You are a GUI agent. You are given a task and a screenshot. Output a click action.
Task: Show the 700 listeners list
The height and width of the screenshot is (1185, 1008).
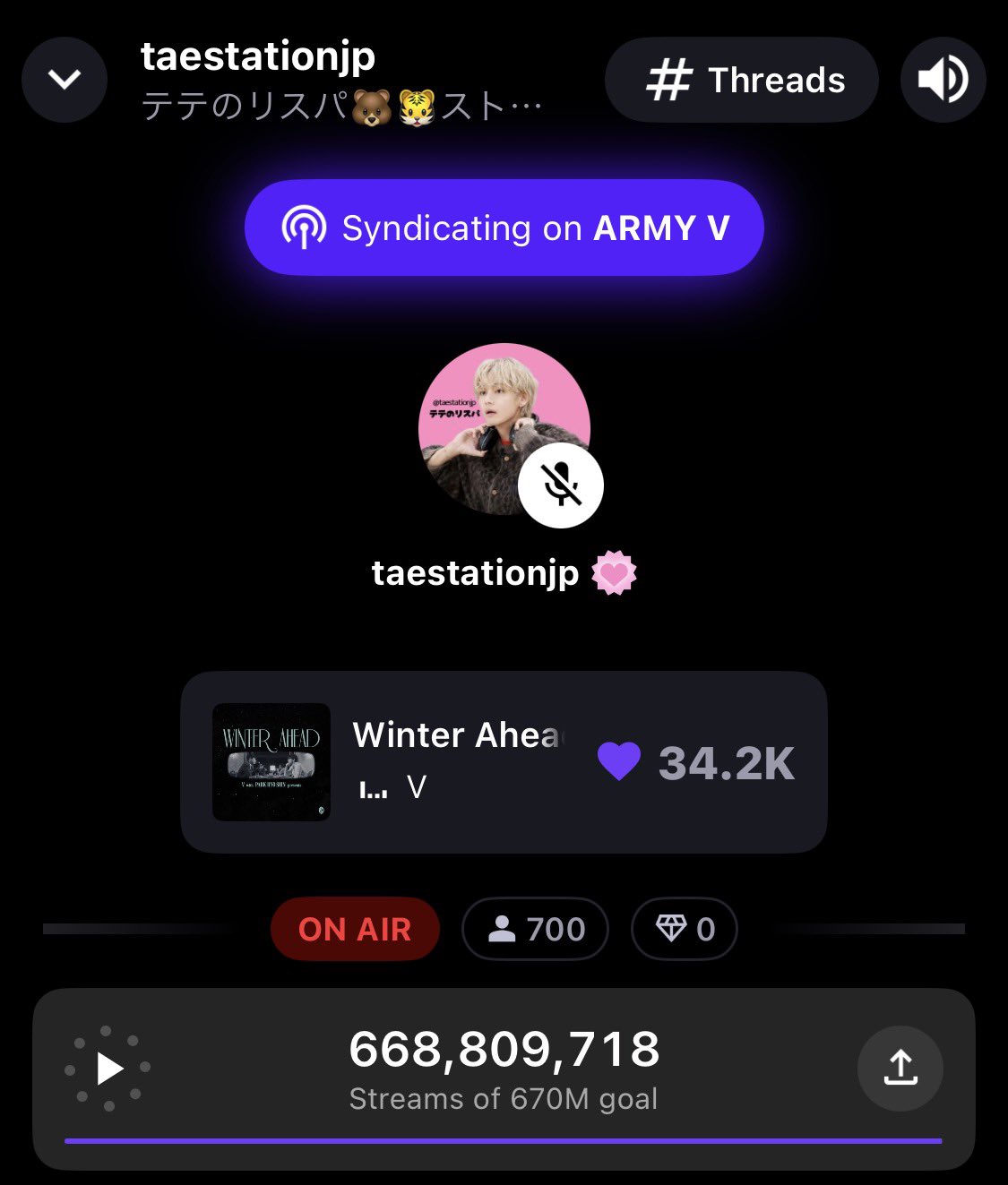535,929
